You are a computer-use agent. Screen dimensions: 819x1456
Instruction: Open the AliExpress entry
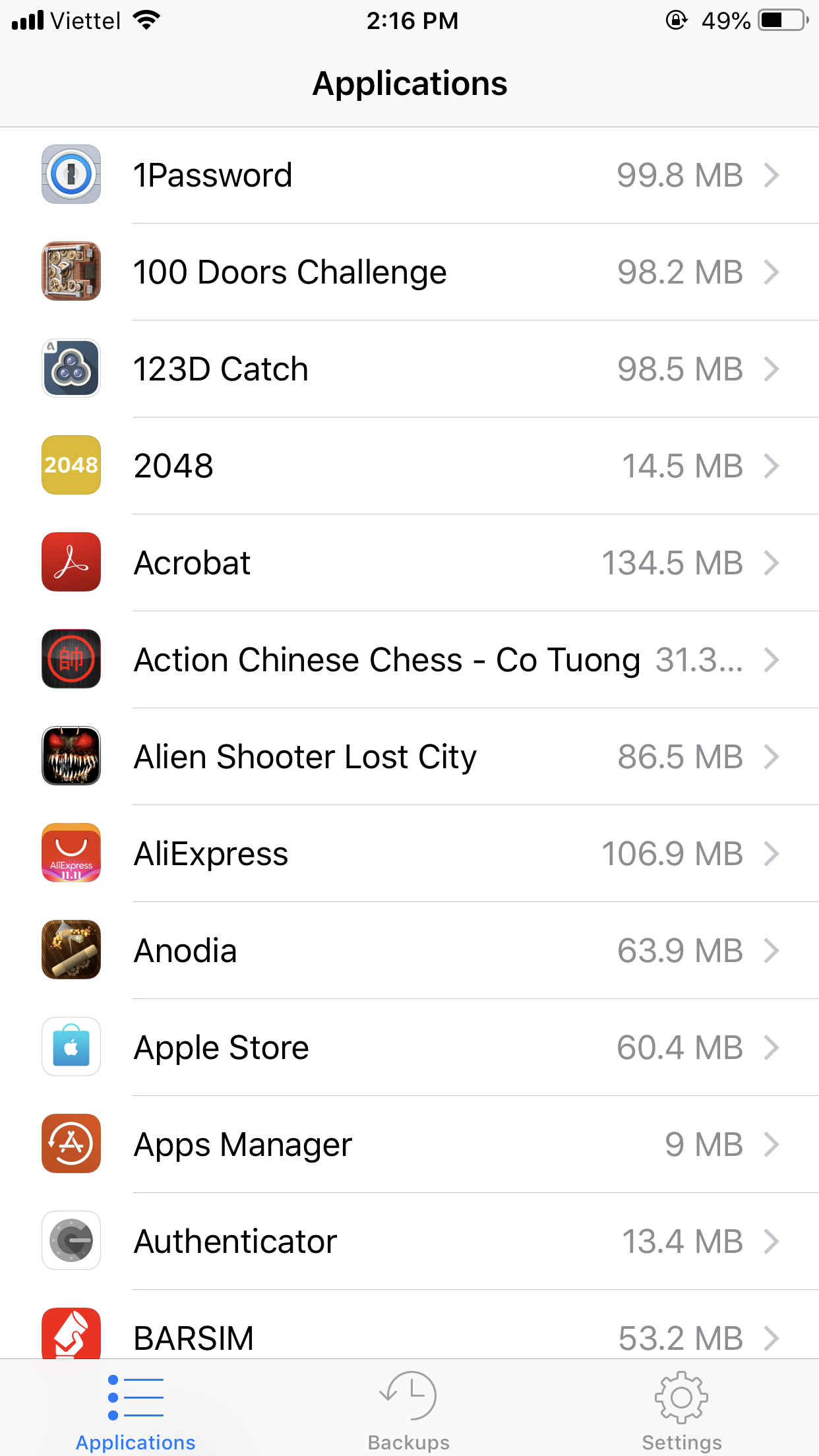point(409,853)
